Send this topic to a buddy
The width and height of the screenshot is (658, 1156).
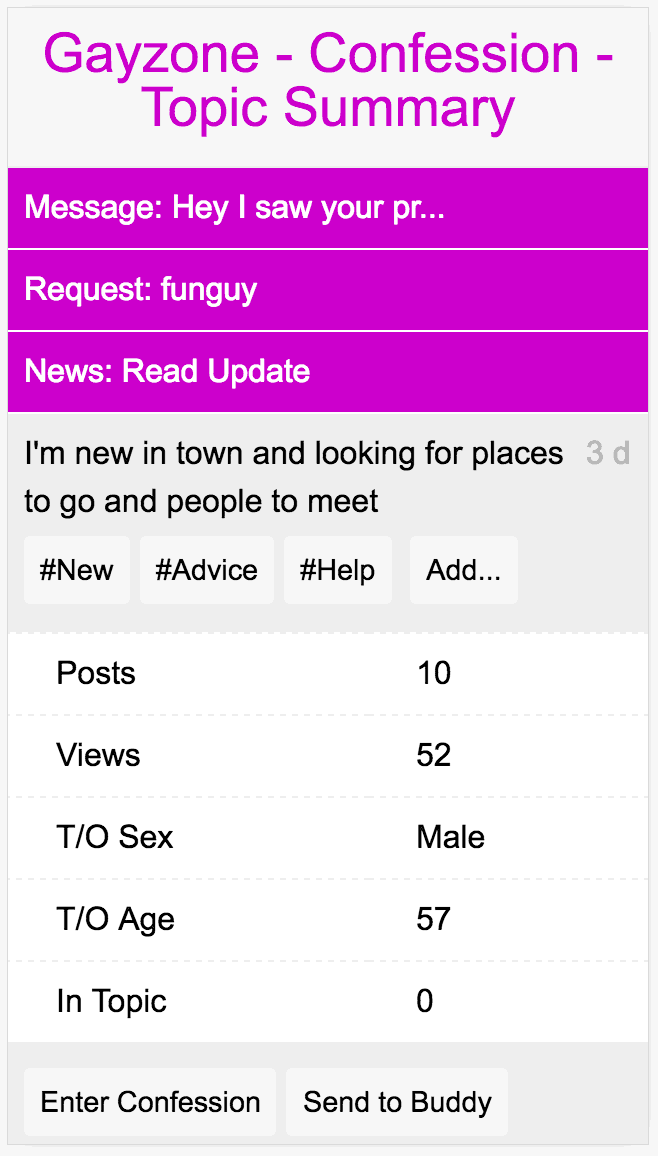[x=397, y=1102]
